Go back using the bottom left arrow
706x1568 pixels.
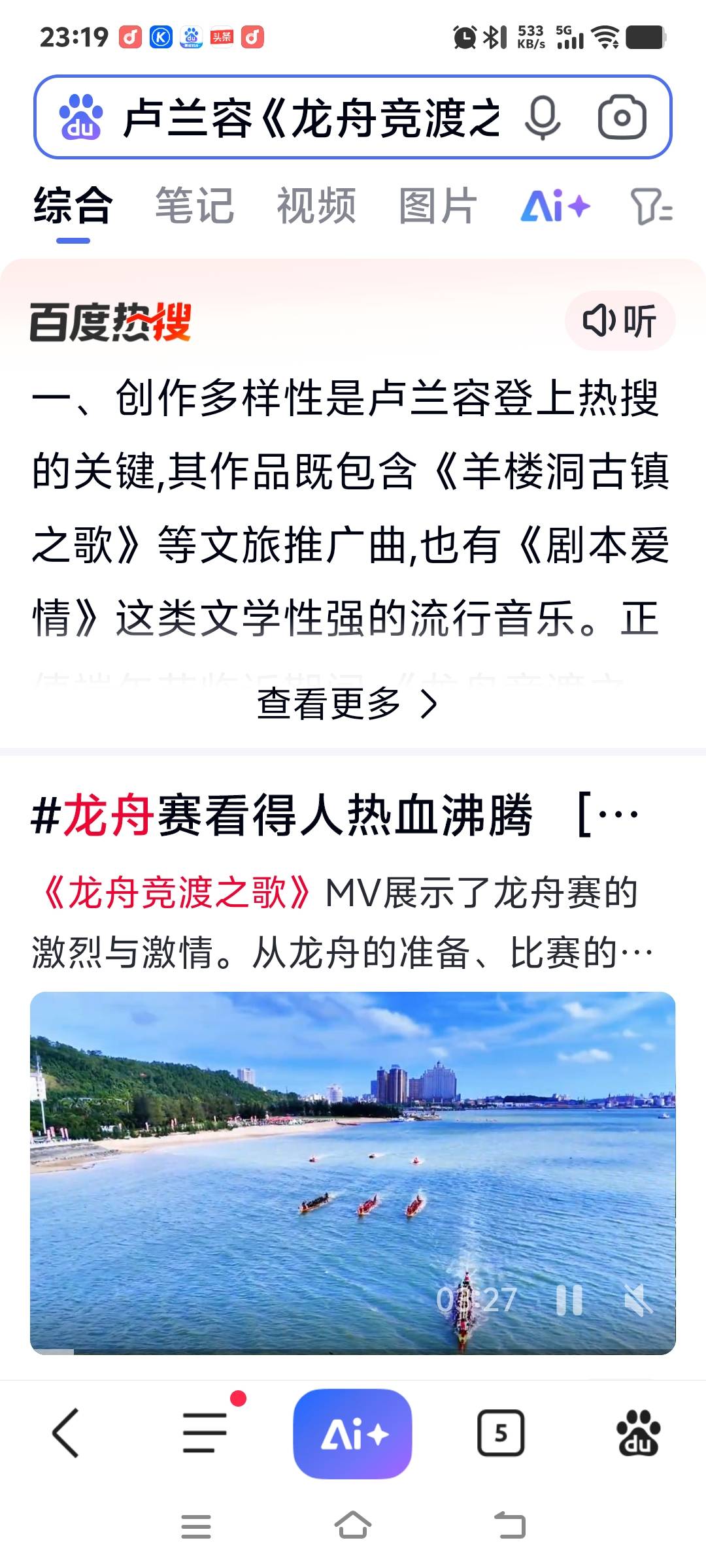(65, 1433)
